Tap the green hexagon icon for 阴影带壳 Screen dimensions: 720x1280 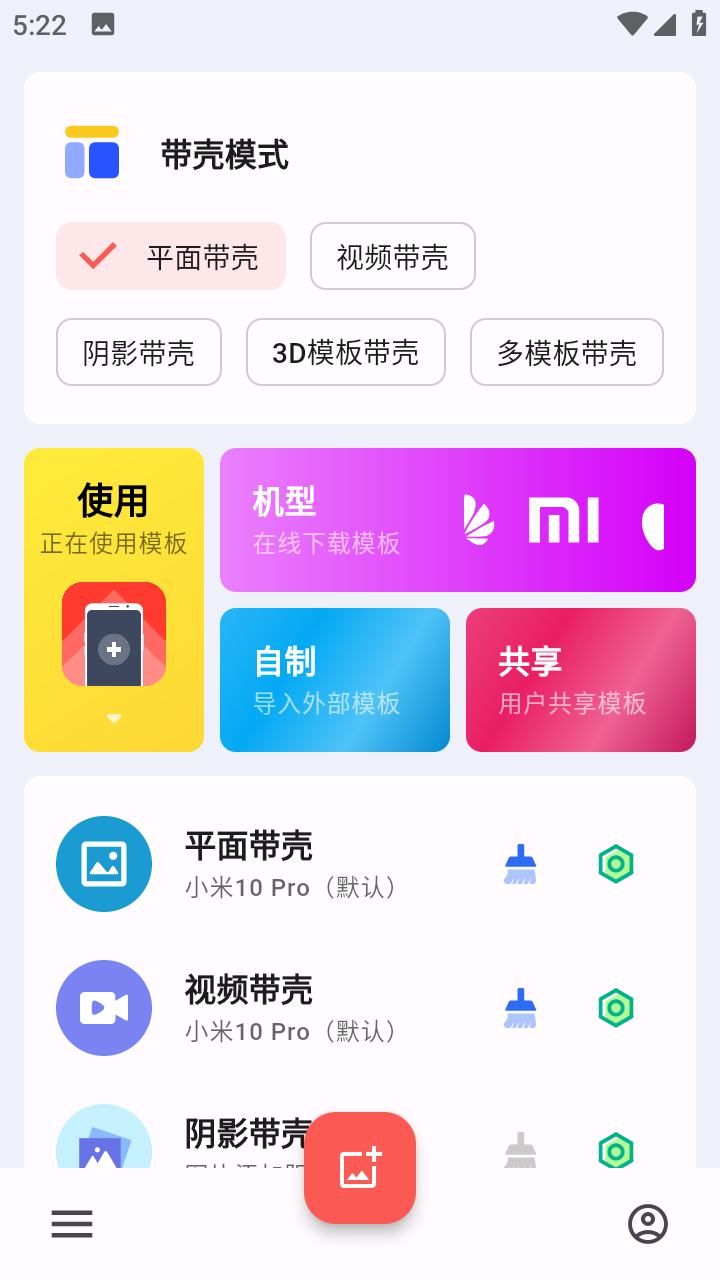click(x=616, y=1150)
